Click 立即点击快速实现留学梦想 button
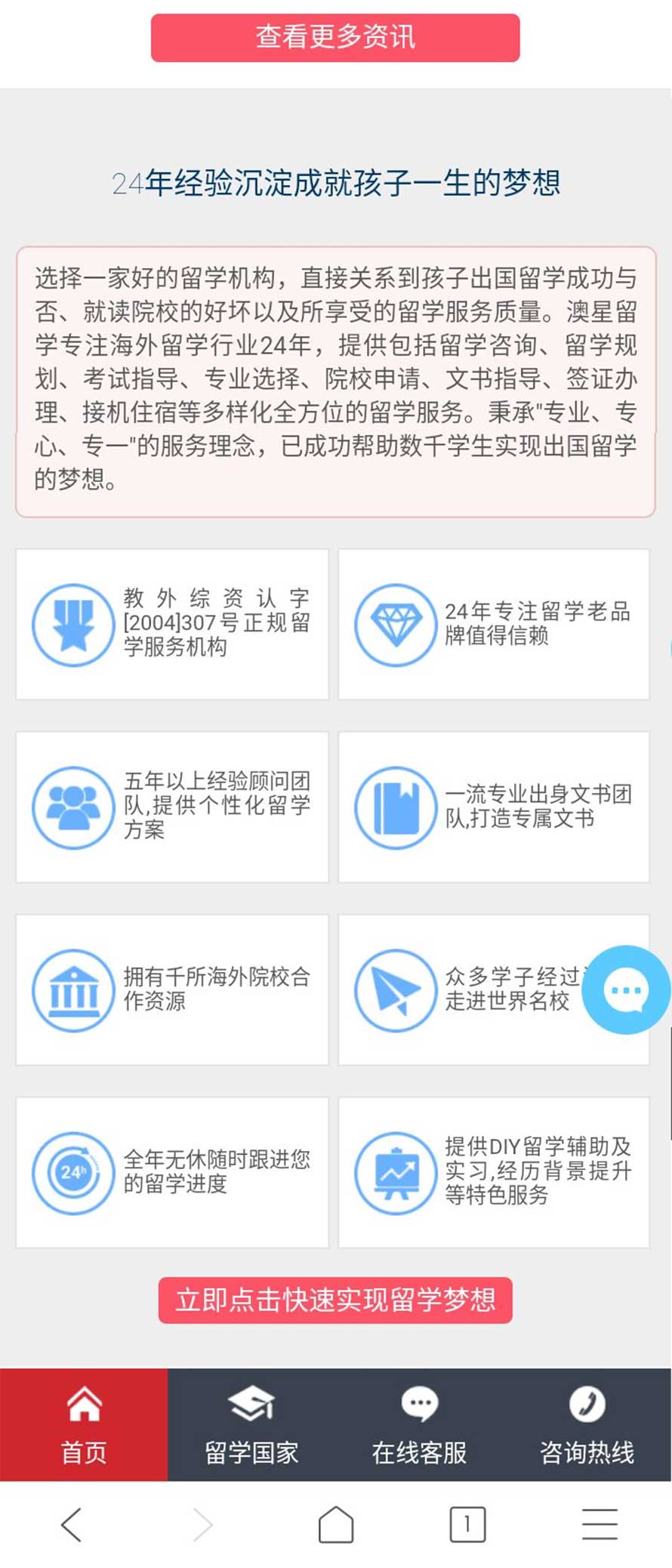 (335, 1300)
